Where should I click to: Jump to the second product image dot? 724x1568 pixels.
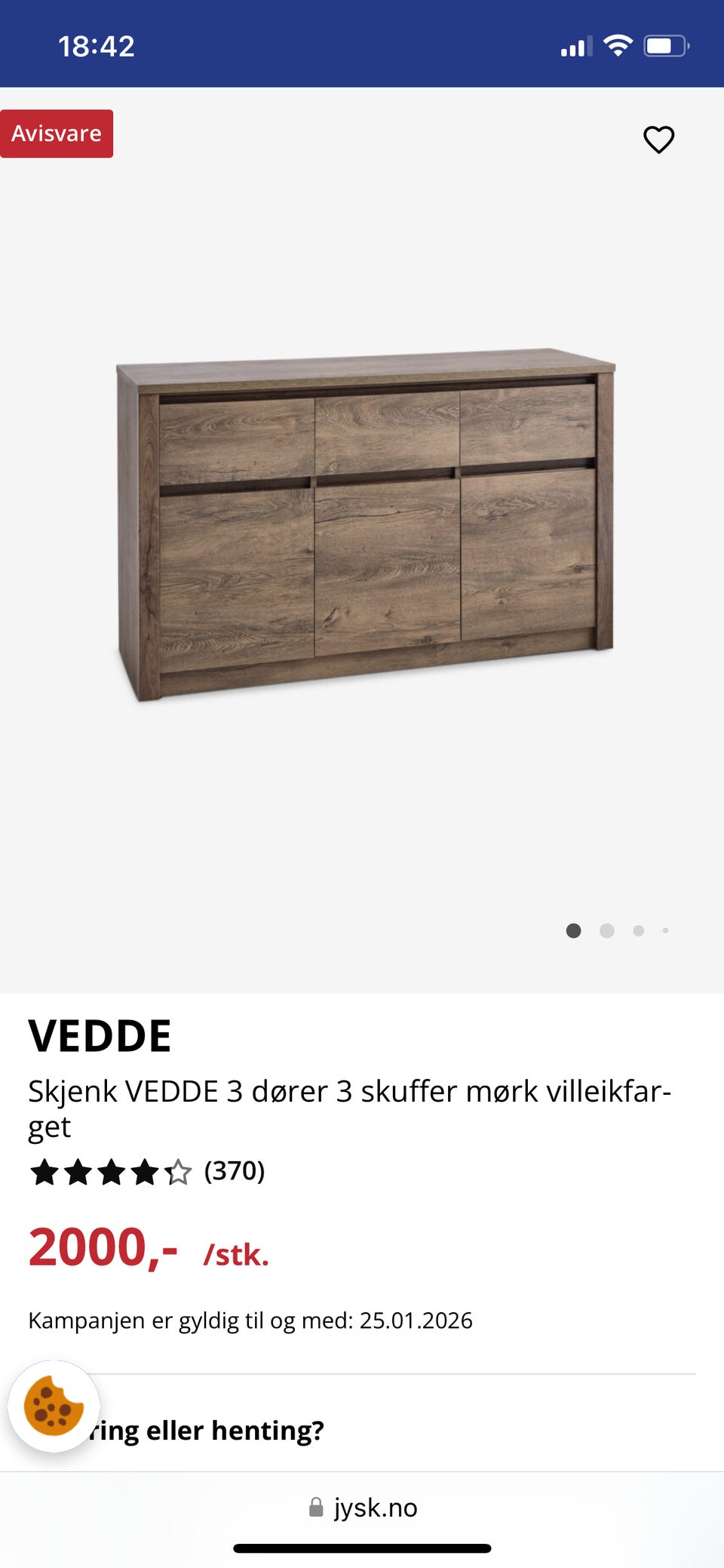point(607,931)
